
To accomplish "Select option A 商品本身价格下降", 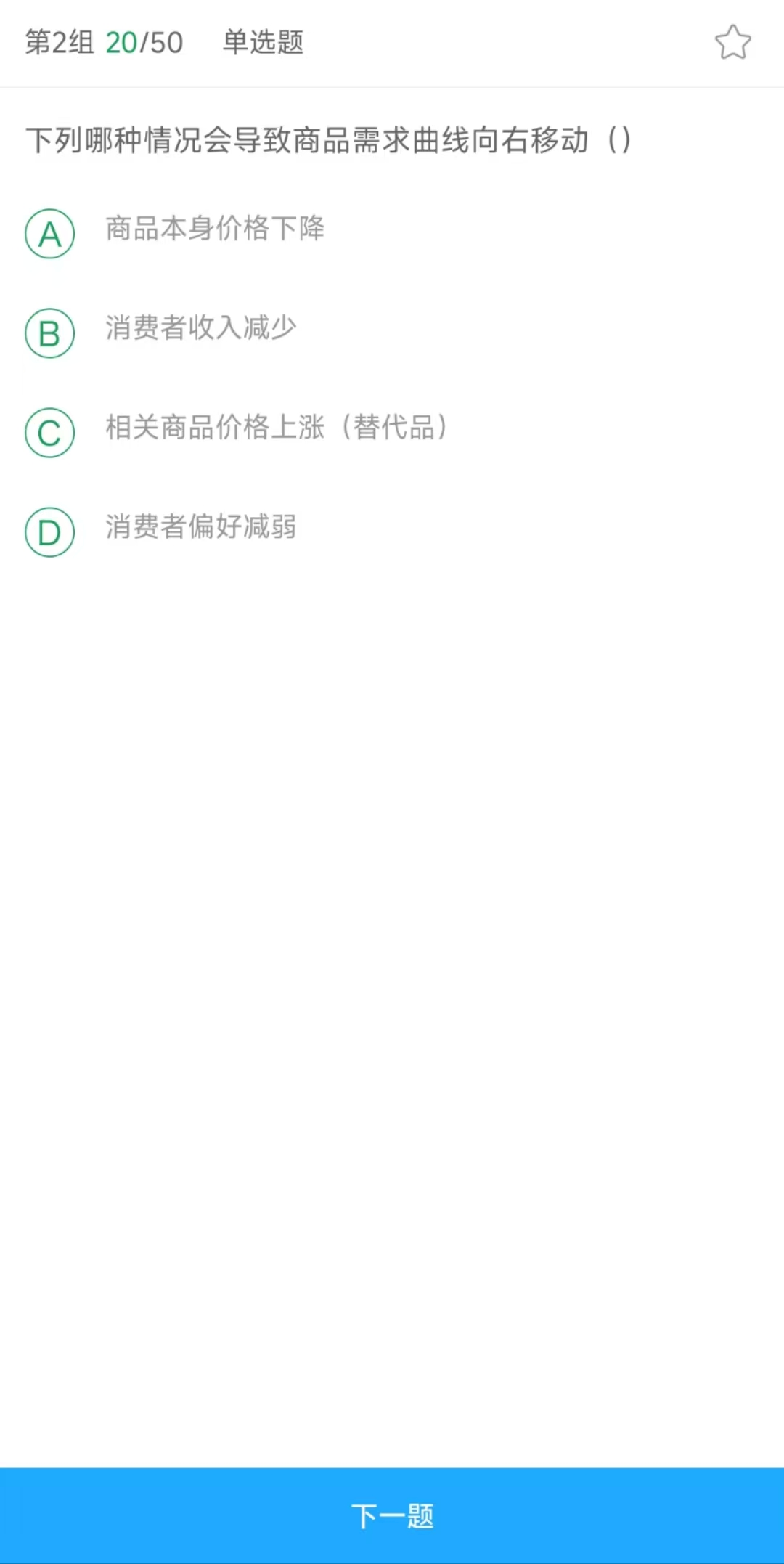I will [50, 234].
